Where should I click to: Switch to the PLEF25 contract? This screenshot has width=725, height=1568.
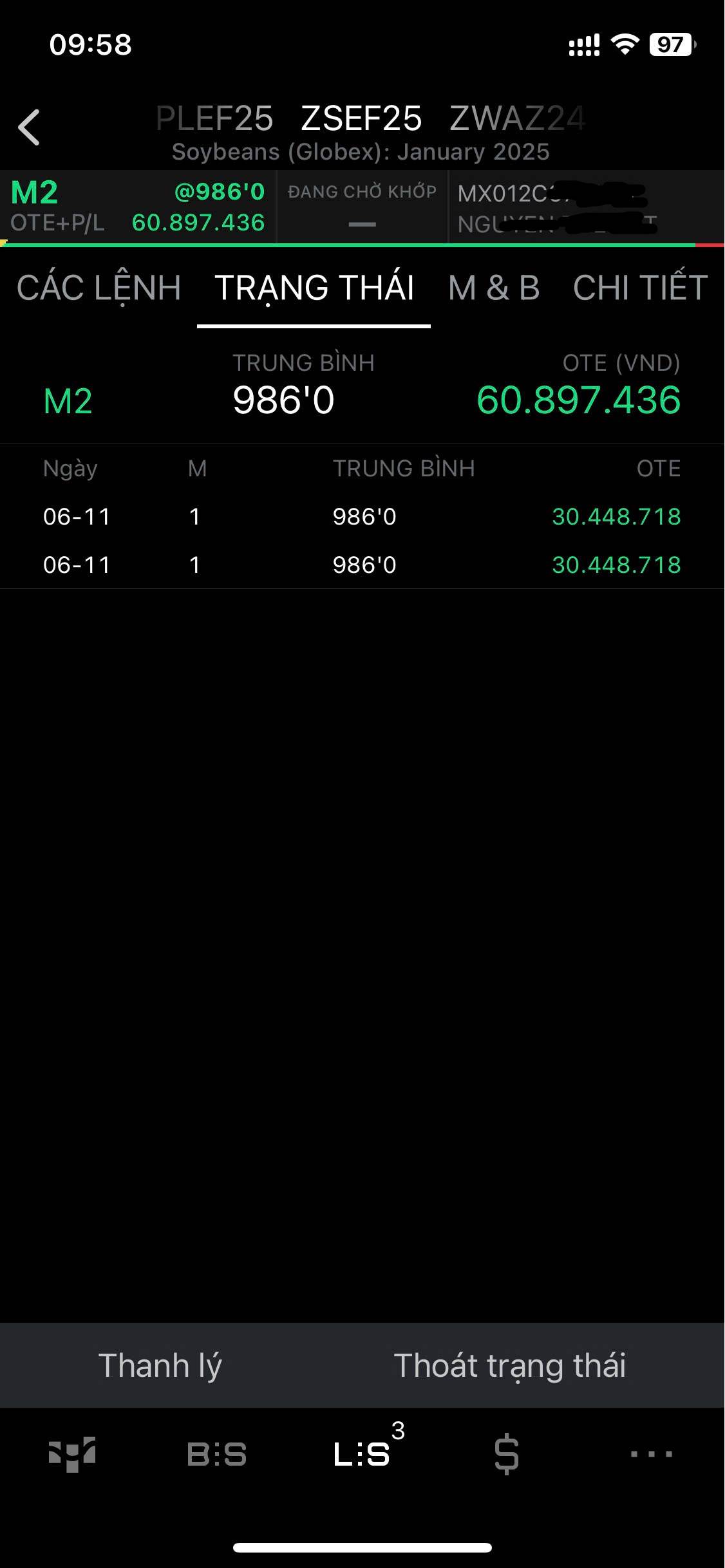point(214,118)
